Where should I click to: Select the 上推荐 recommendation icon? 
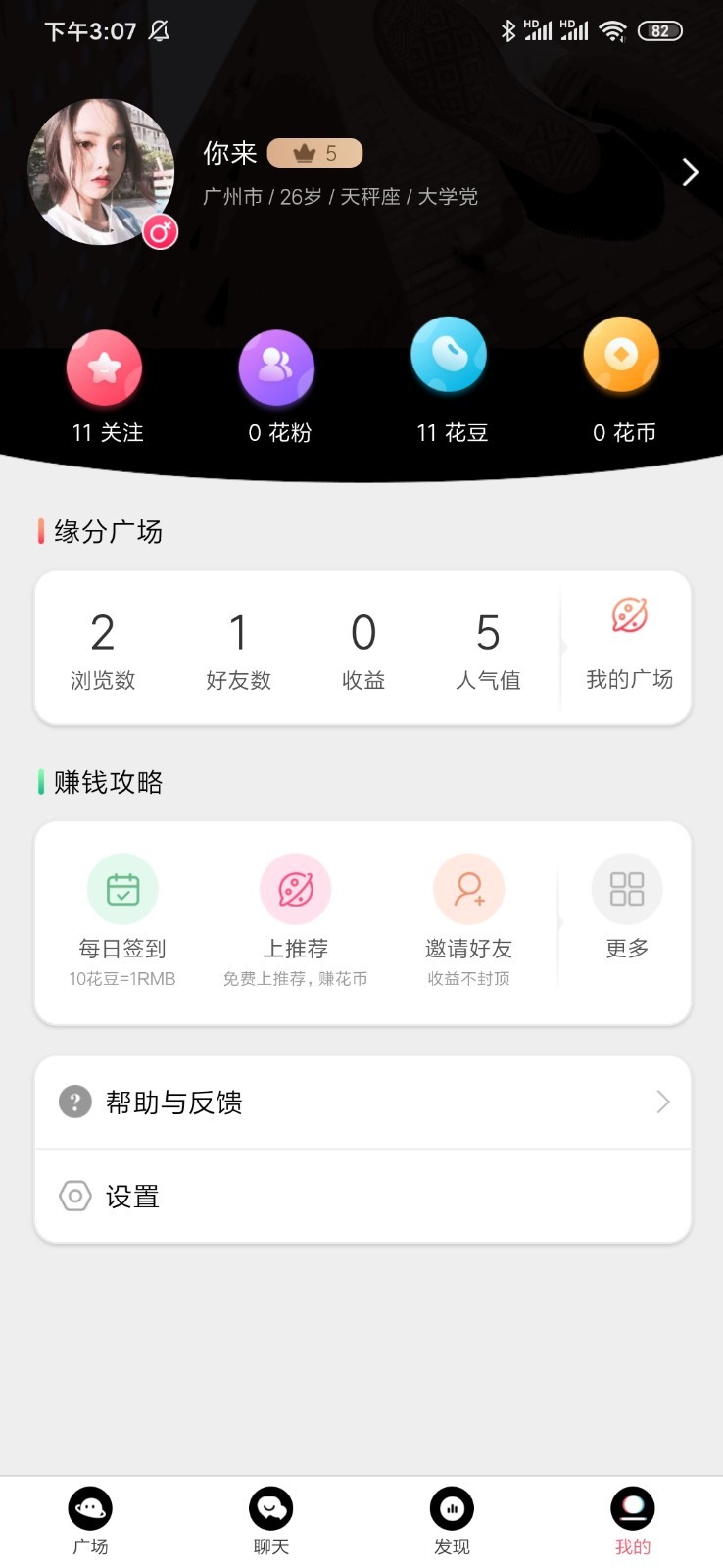coord(296,888)
